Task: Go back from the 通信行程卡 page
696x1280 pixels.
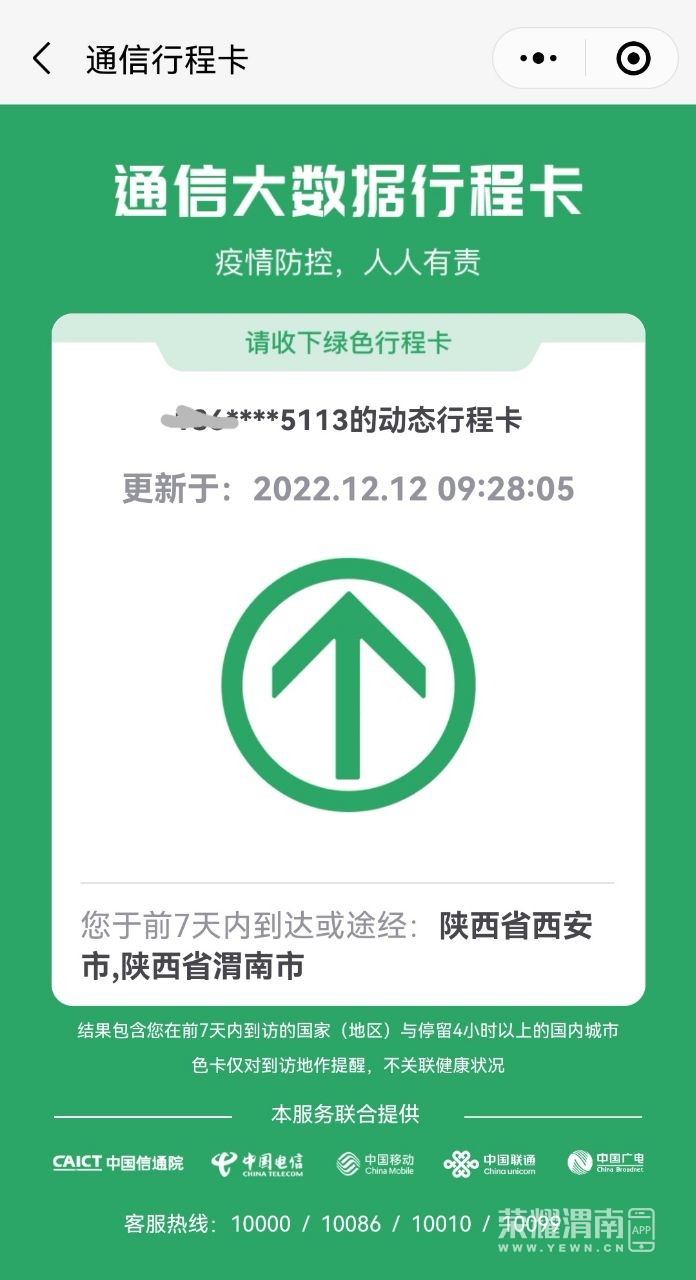Action: pos(42,59)
